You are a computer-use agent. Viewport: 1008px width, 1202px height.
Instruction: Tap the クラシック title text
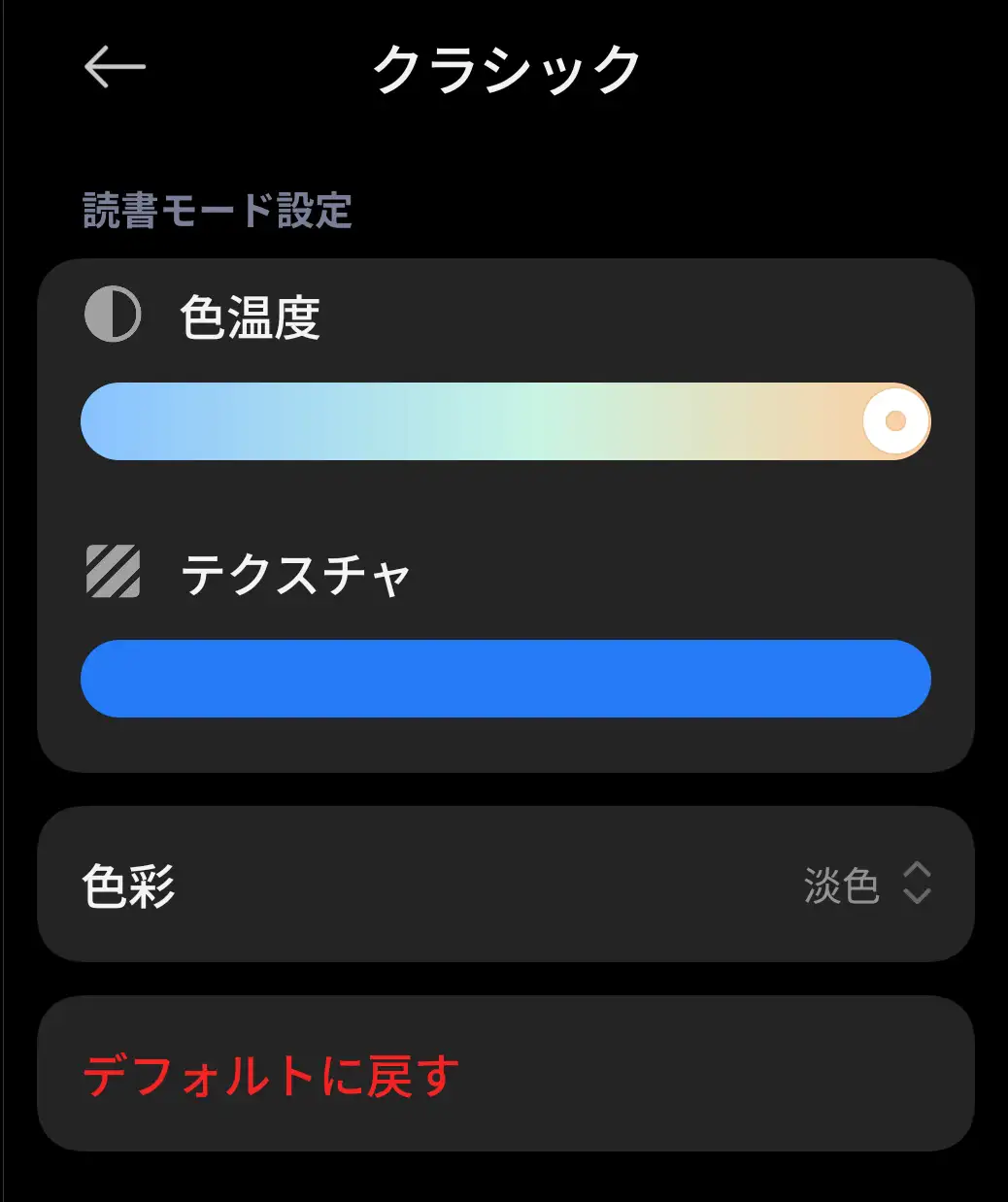click(x=504, y=68)
